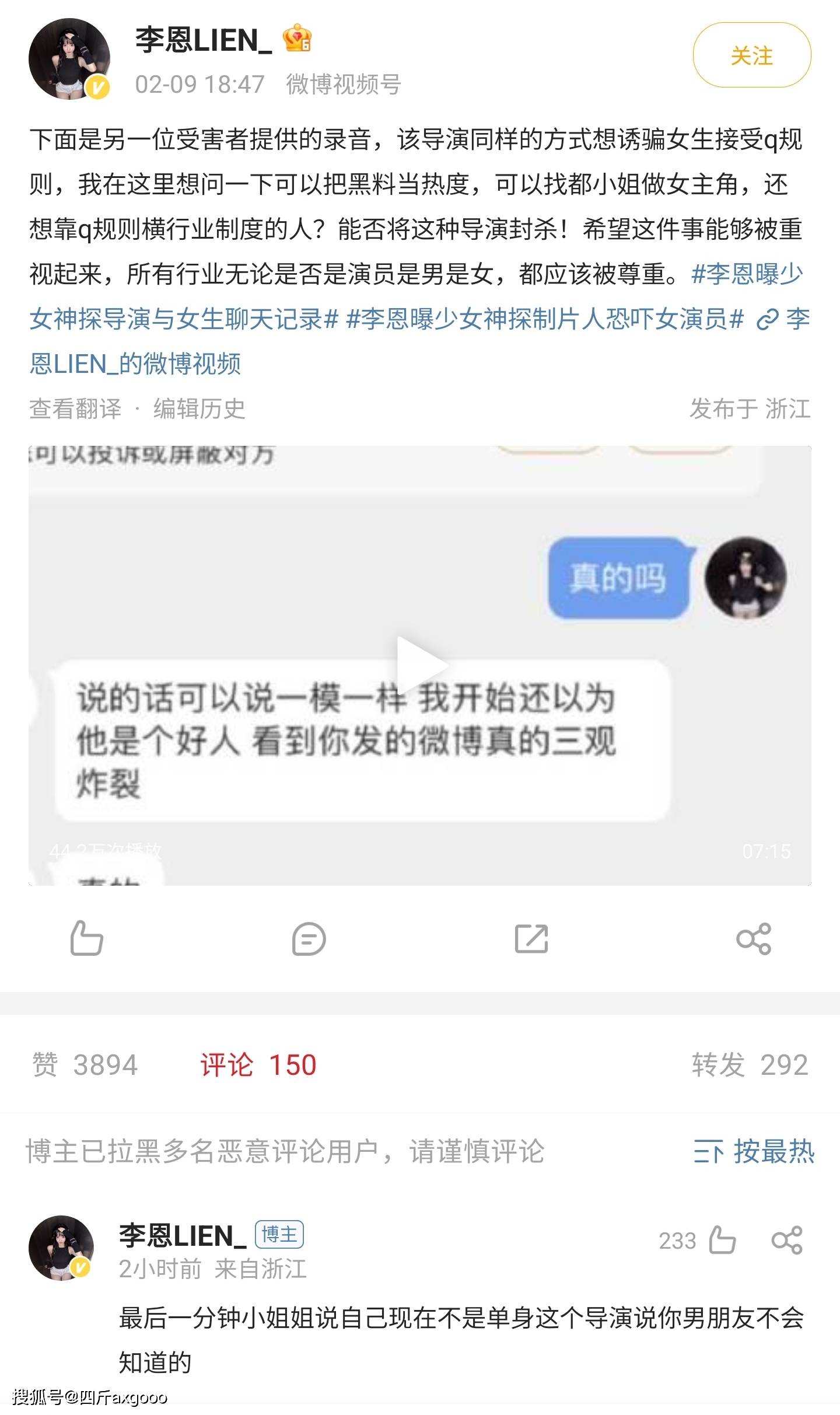The width and height of the screenshot is (840, 1415).
Task: Open the comment icon under the video
Action: point(309,938)
